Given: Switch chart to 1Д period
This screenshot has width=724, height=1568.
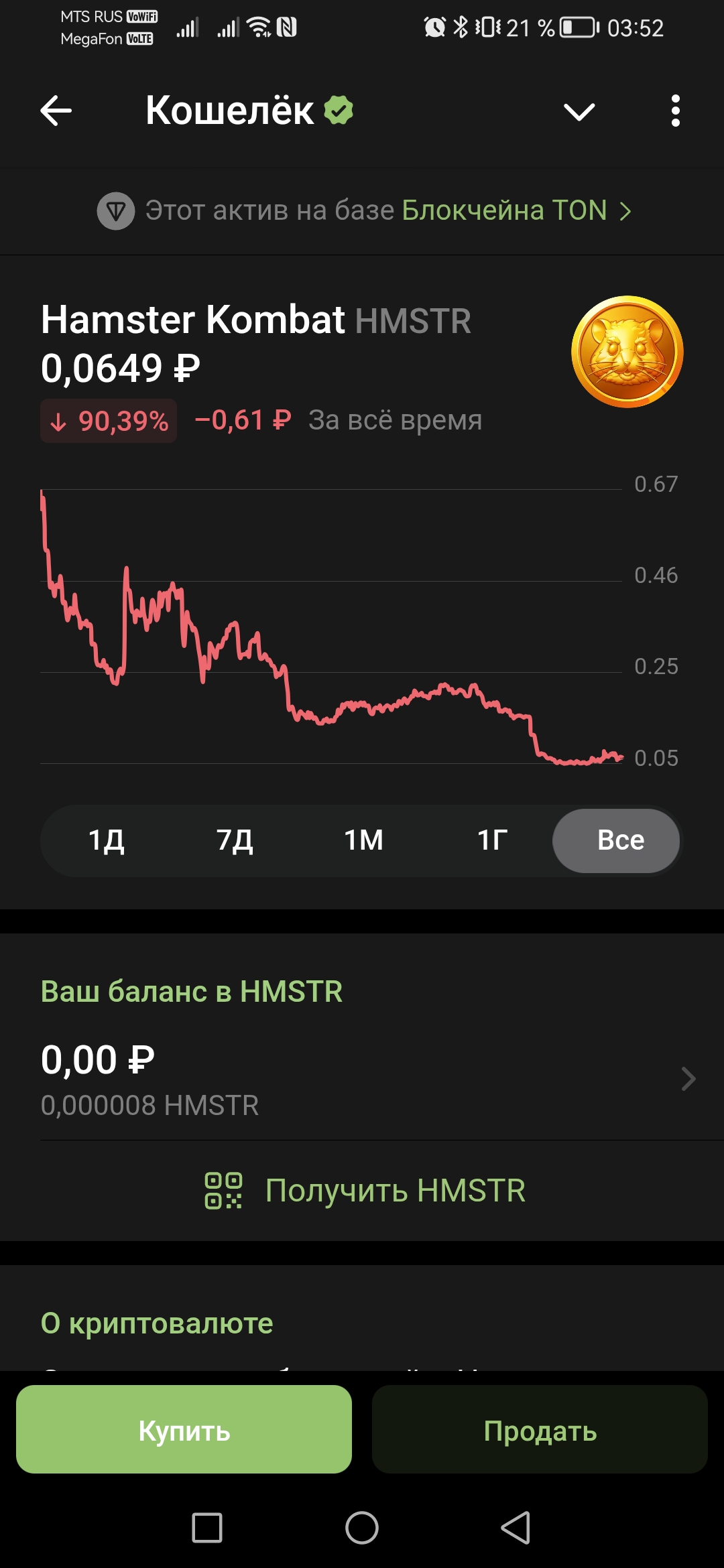Looking at the screenshot, I should (x=106, y=840).
